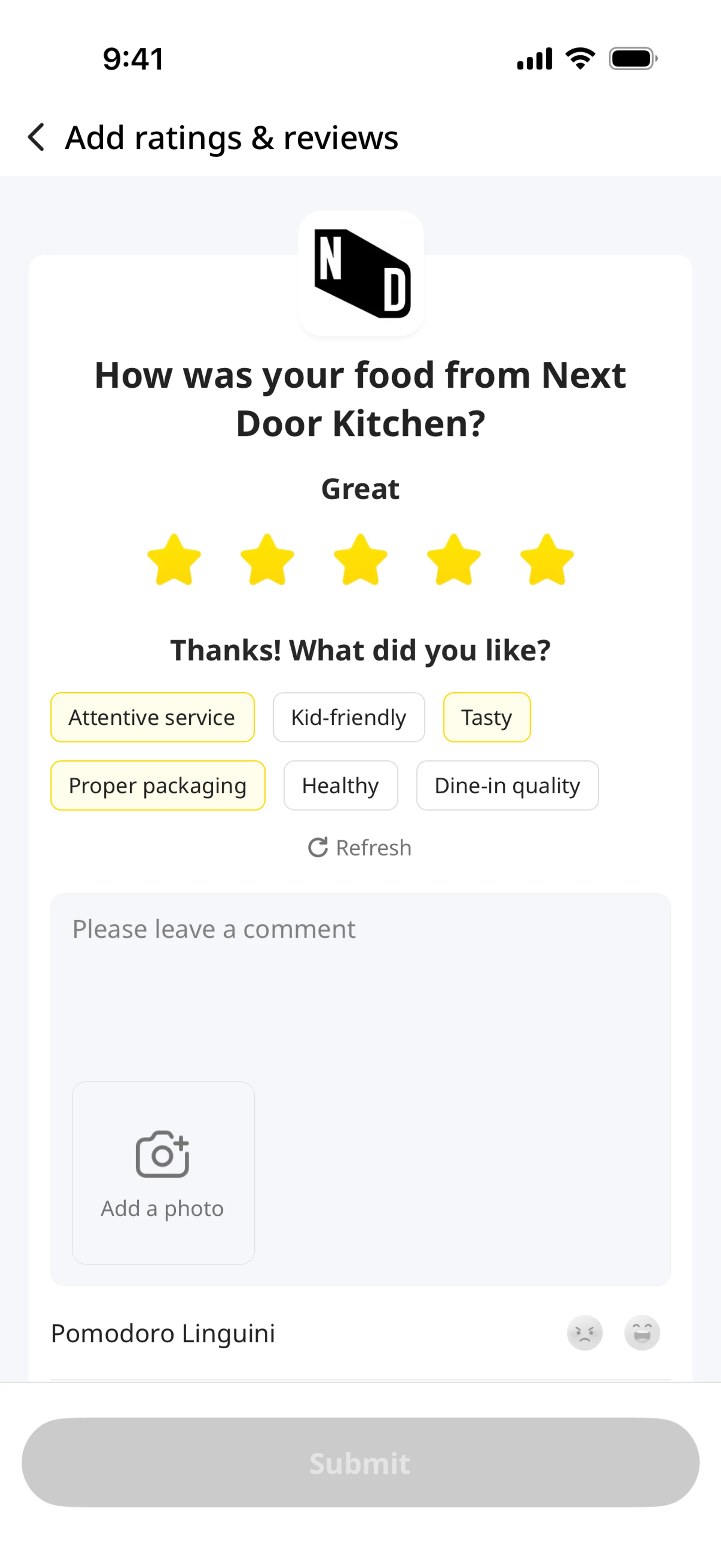The image size is (721, 1568).
Task: Tap the fifth star
Action: point(547,559)
